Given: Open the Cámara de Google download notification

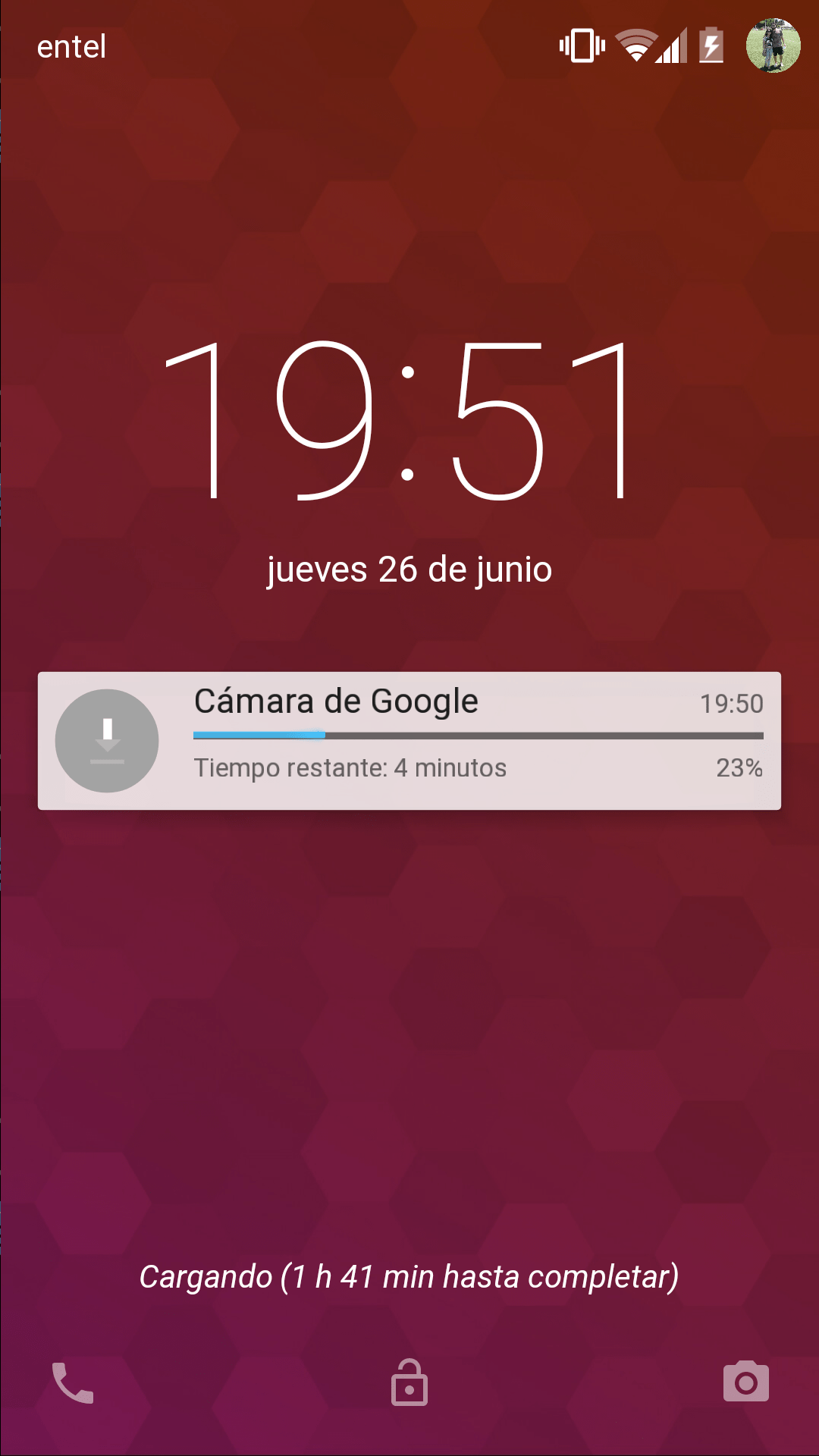Looking at the screenshot, I should pyautogui.click(x=409, y=741).
